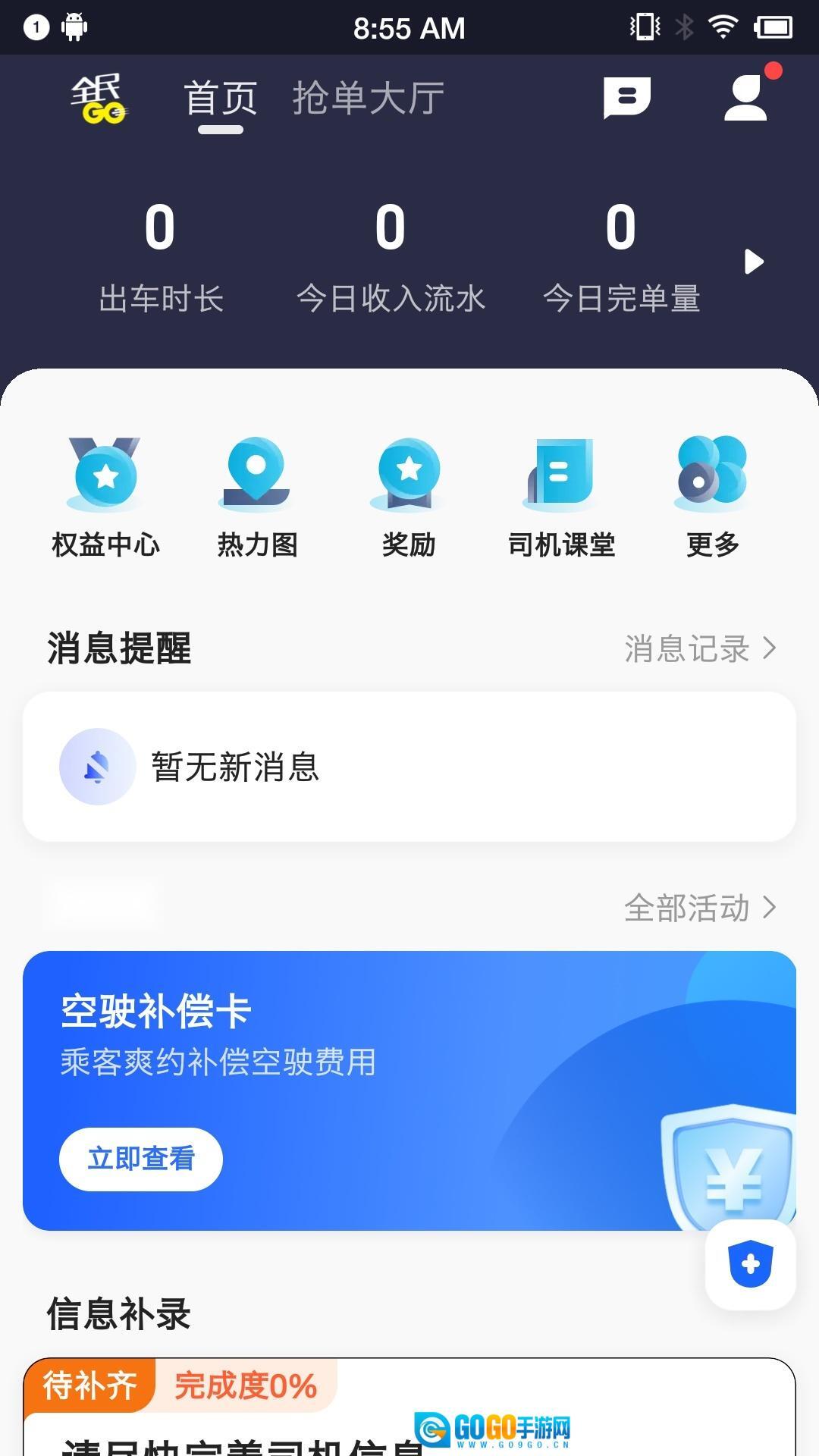This screenshot has width=819, height=1456.
Task: Switch to the 抢单大厅 tab
Action: point(368,99)
